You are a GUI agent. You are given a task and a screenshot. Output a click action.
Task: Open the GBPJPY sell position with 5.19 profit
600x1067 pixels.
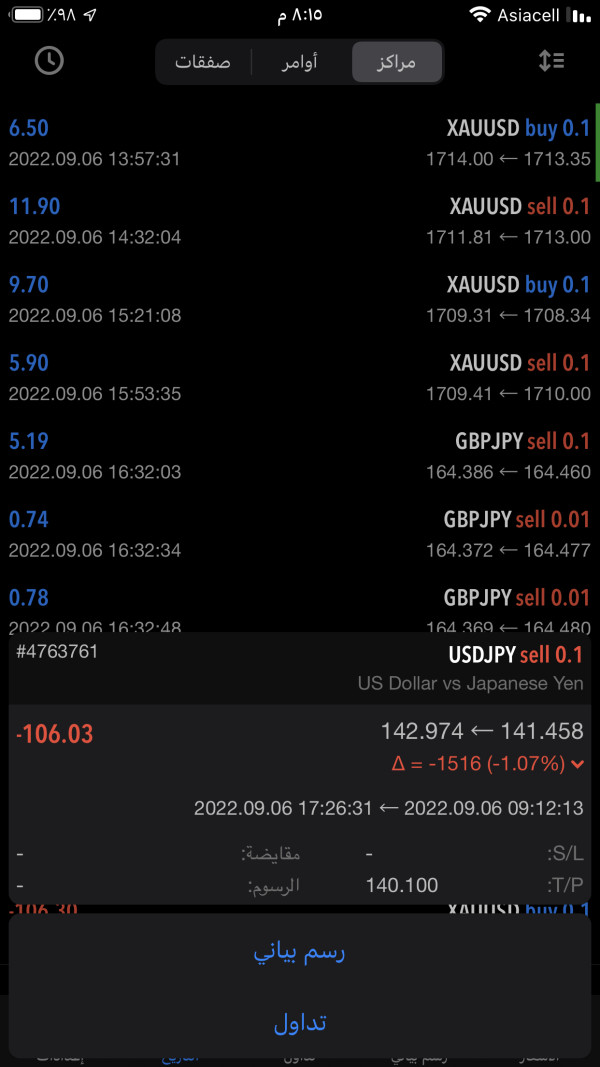pyautogui.click(x=300, y=455)
